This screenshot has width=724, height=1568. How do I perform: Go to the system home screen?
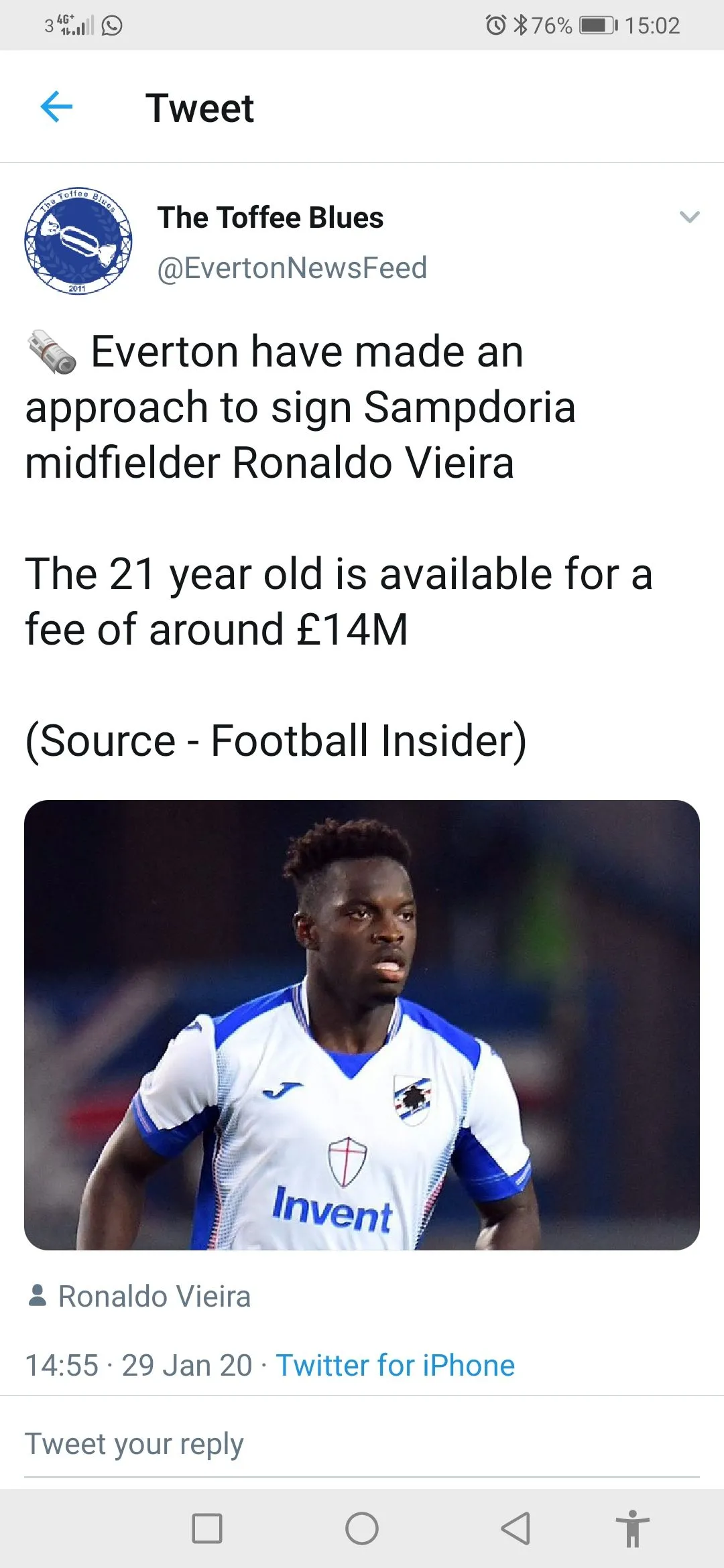(362, 1528)
